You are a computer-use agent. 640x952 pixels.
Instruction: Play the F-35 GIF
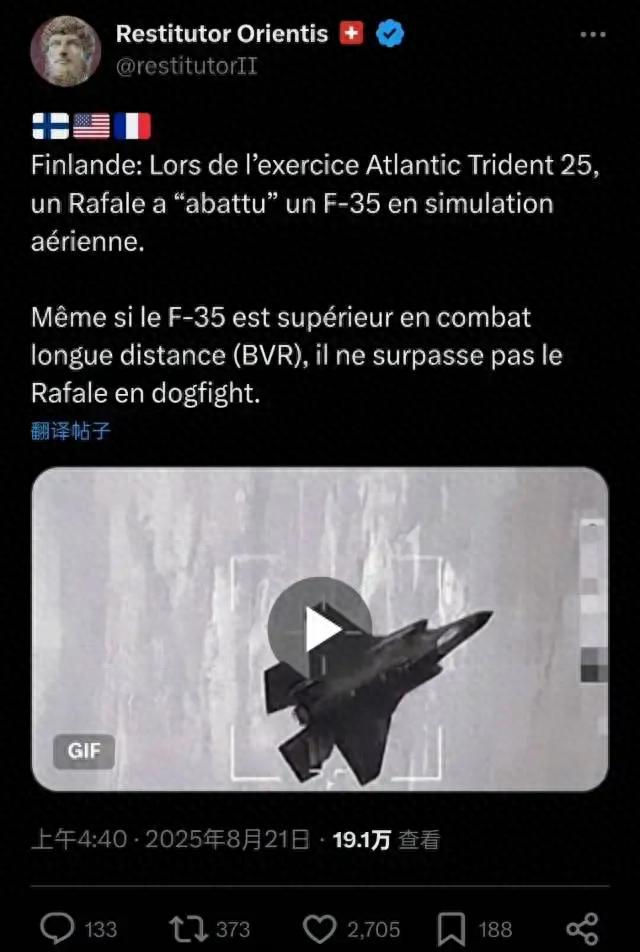tap(319, 629)
